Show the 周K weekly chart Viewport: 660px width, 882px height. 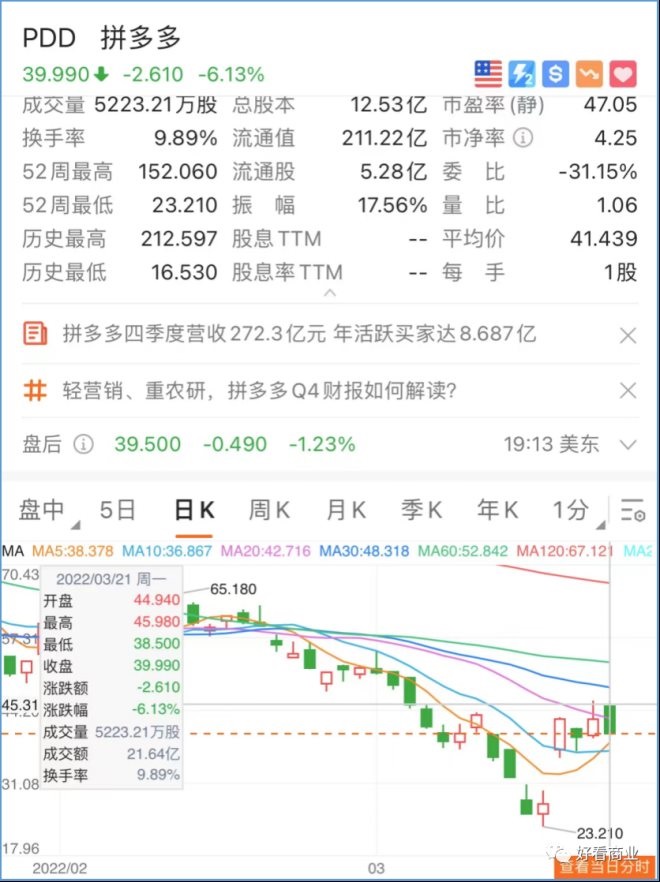[x=269, y=510]
